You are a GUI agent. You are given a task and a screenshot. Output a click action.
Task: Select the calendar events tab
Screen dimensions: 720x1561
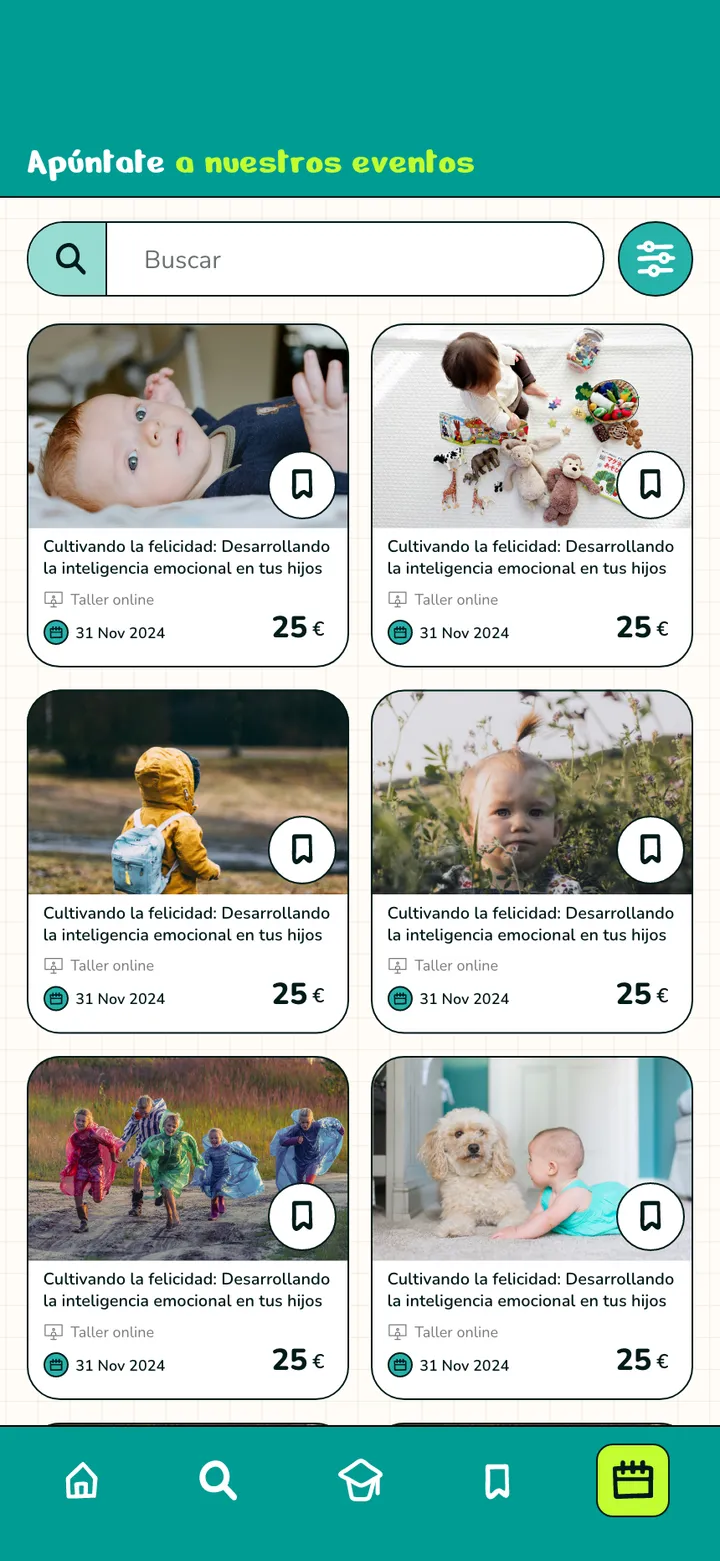click(633, 1480)
